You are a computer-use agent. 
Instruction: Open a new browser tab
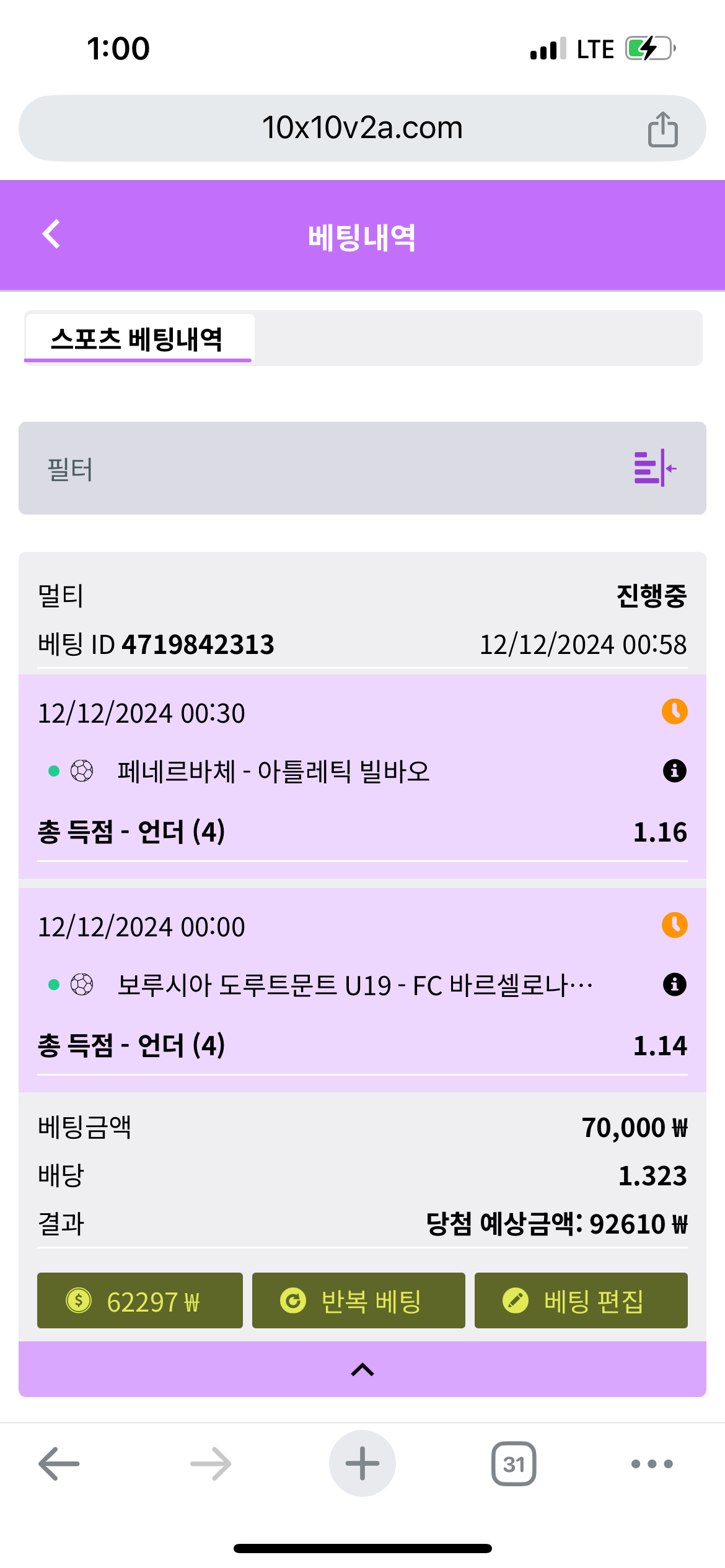point(362,1464)
